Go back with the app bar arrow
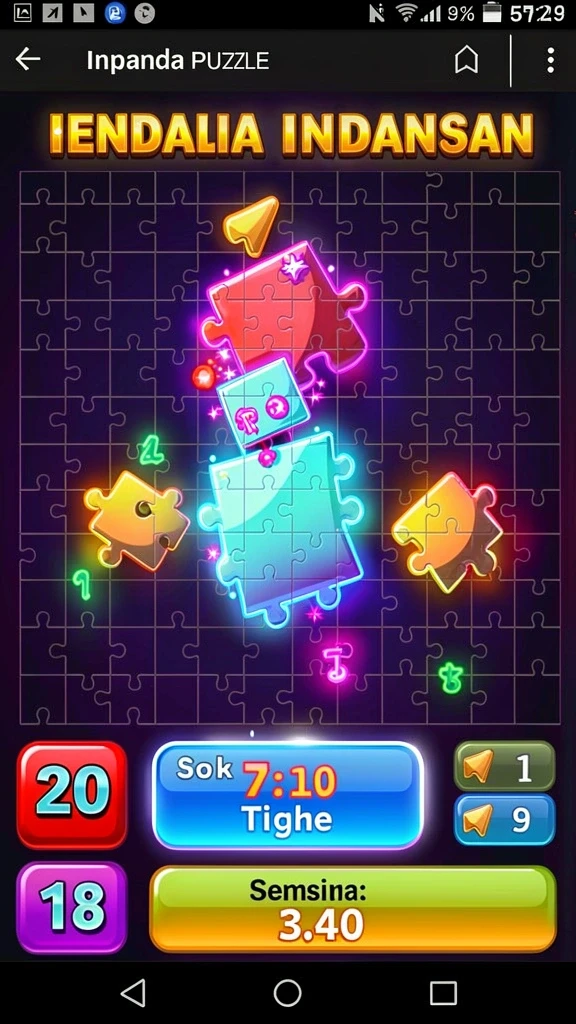This screenshot has width=576, height=1024. tap(27, 59)
